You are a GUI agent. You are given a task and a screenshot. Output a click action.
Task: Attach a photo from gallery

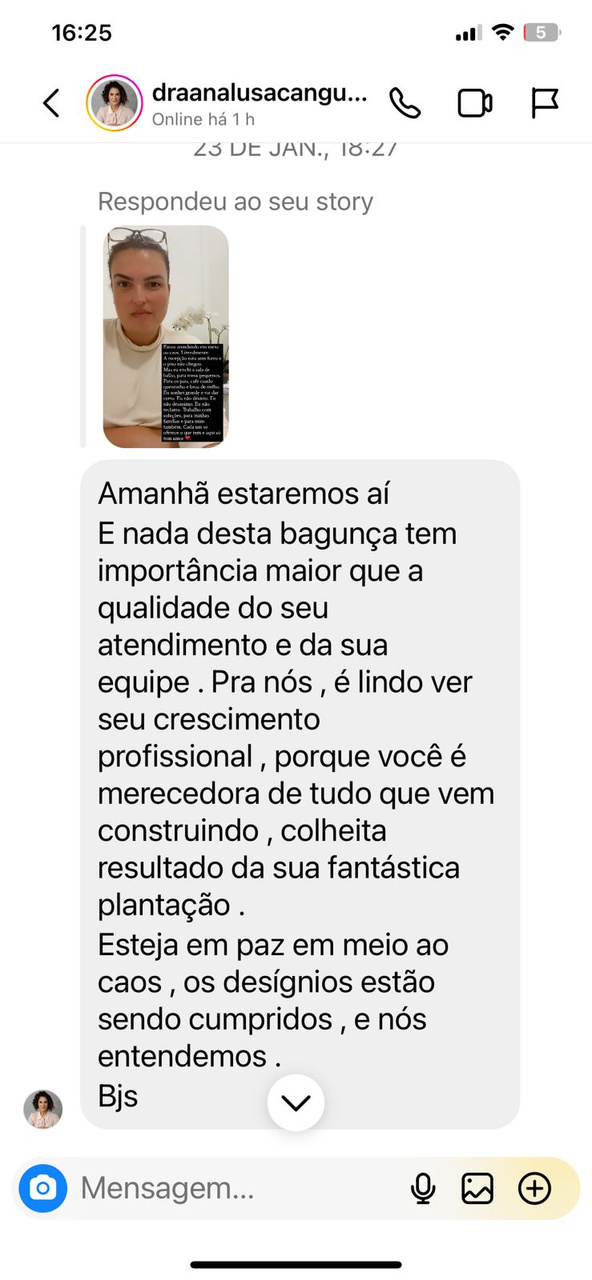click(x=478, y=1188)
